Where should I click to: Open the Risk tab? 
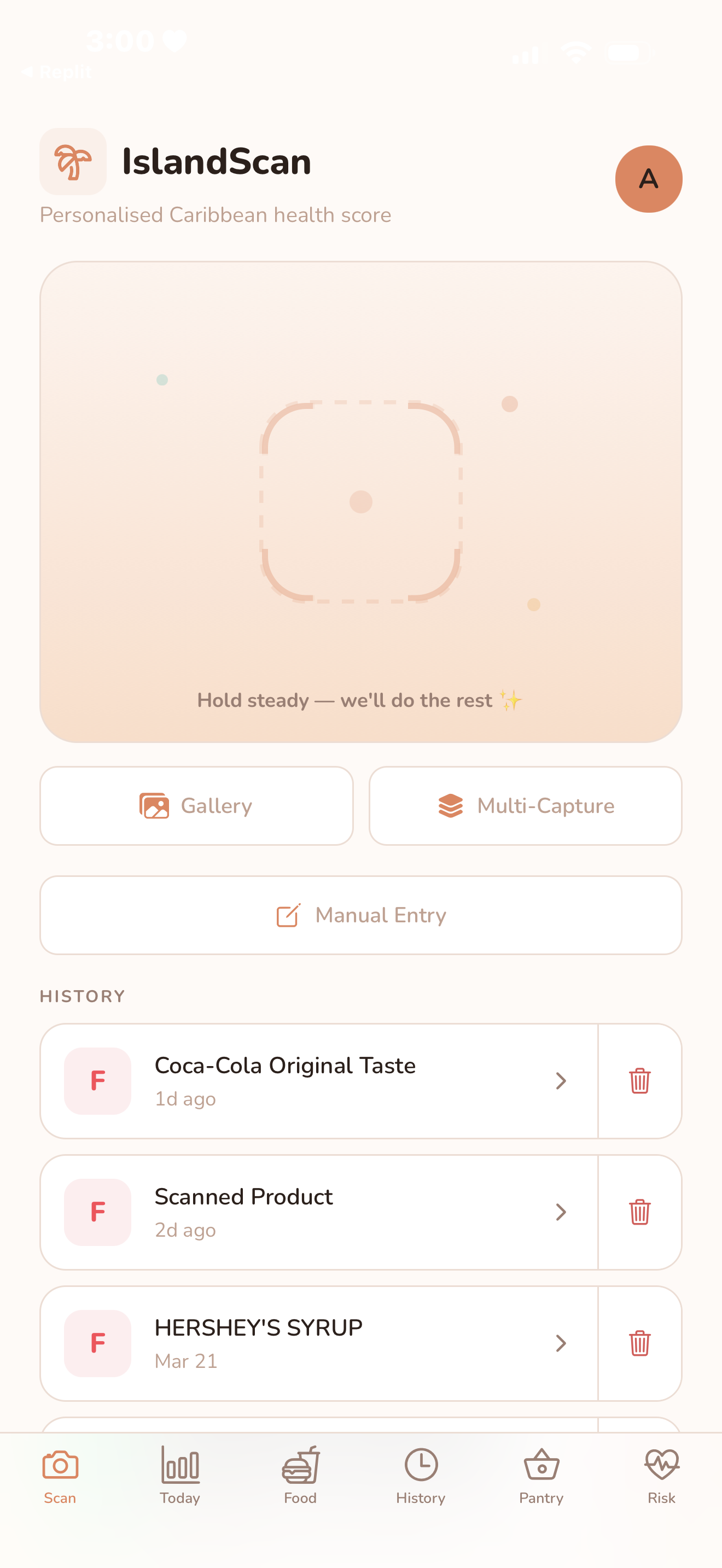[x=662, y=1476]
